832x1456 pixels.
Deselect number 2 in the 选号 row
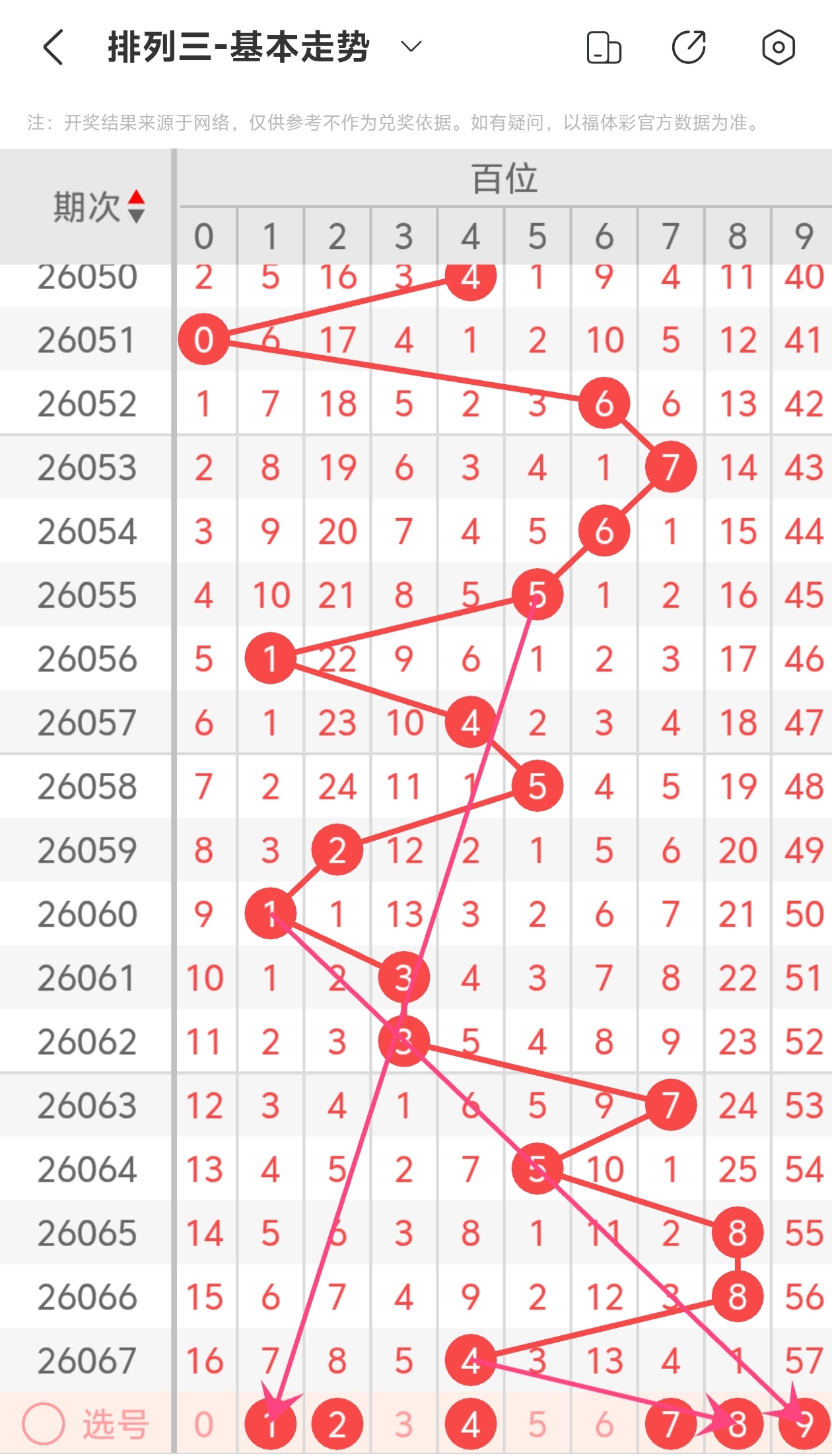337,1424
